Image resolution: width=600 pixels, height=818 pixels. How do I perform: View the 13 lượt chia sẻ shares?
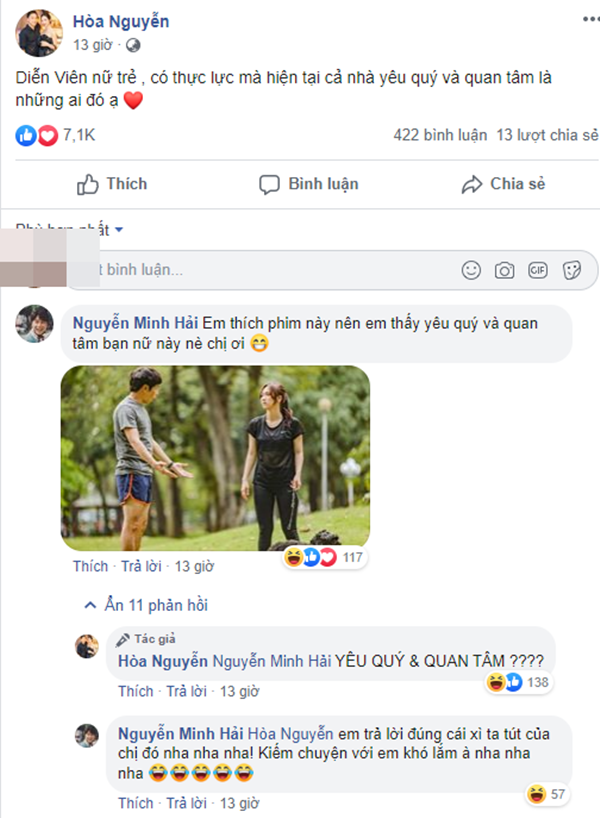tap(540, 135)
